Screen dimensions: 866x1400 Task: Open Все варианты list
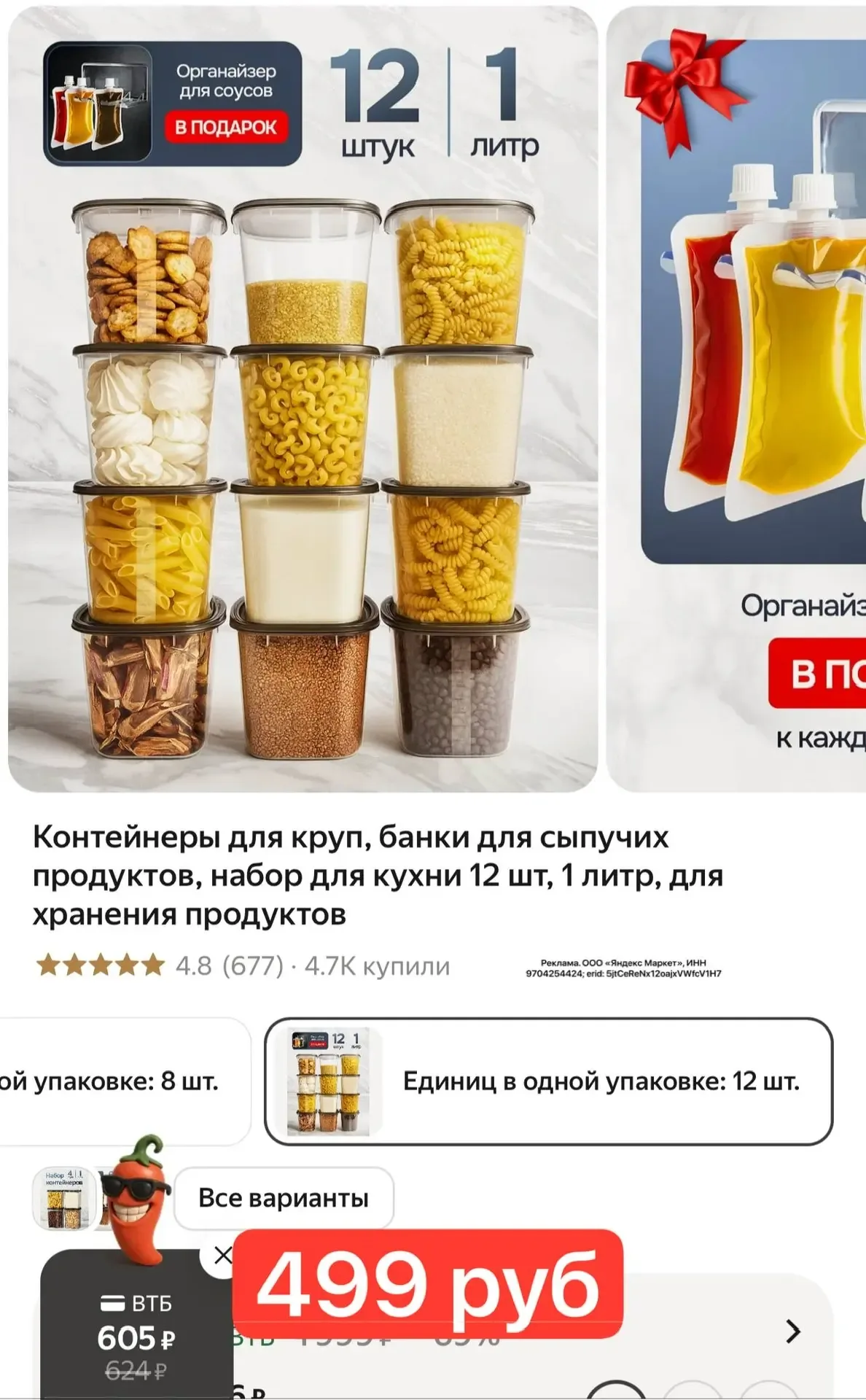click(284, 1199)
